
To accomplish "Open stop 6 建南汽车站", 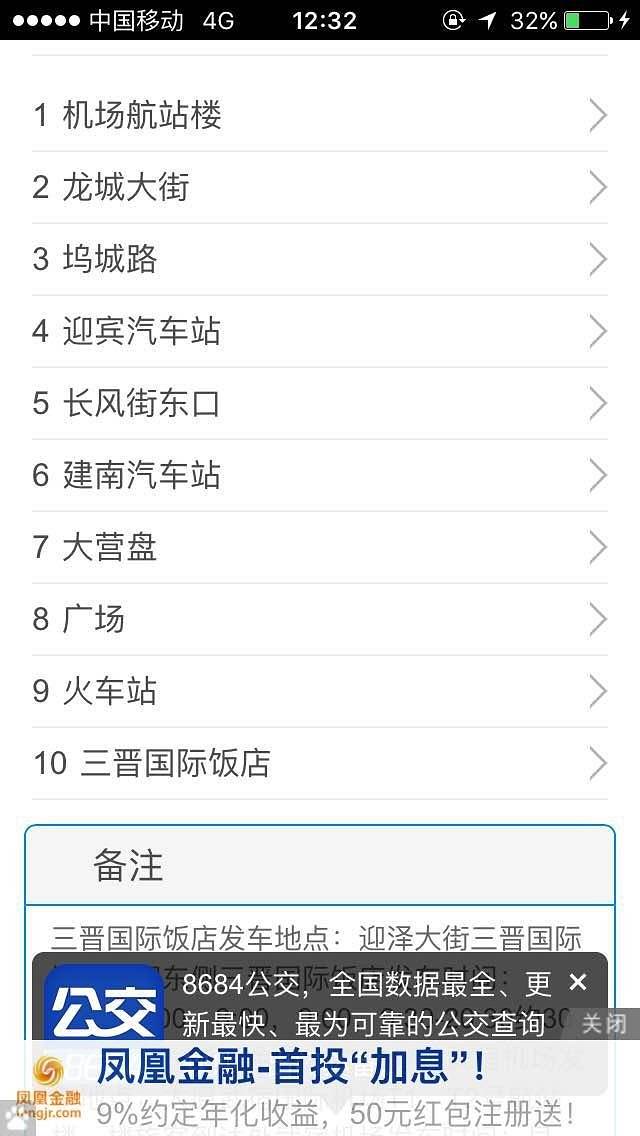I will [x=320, y=476].
